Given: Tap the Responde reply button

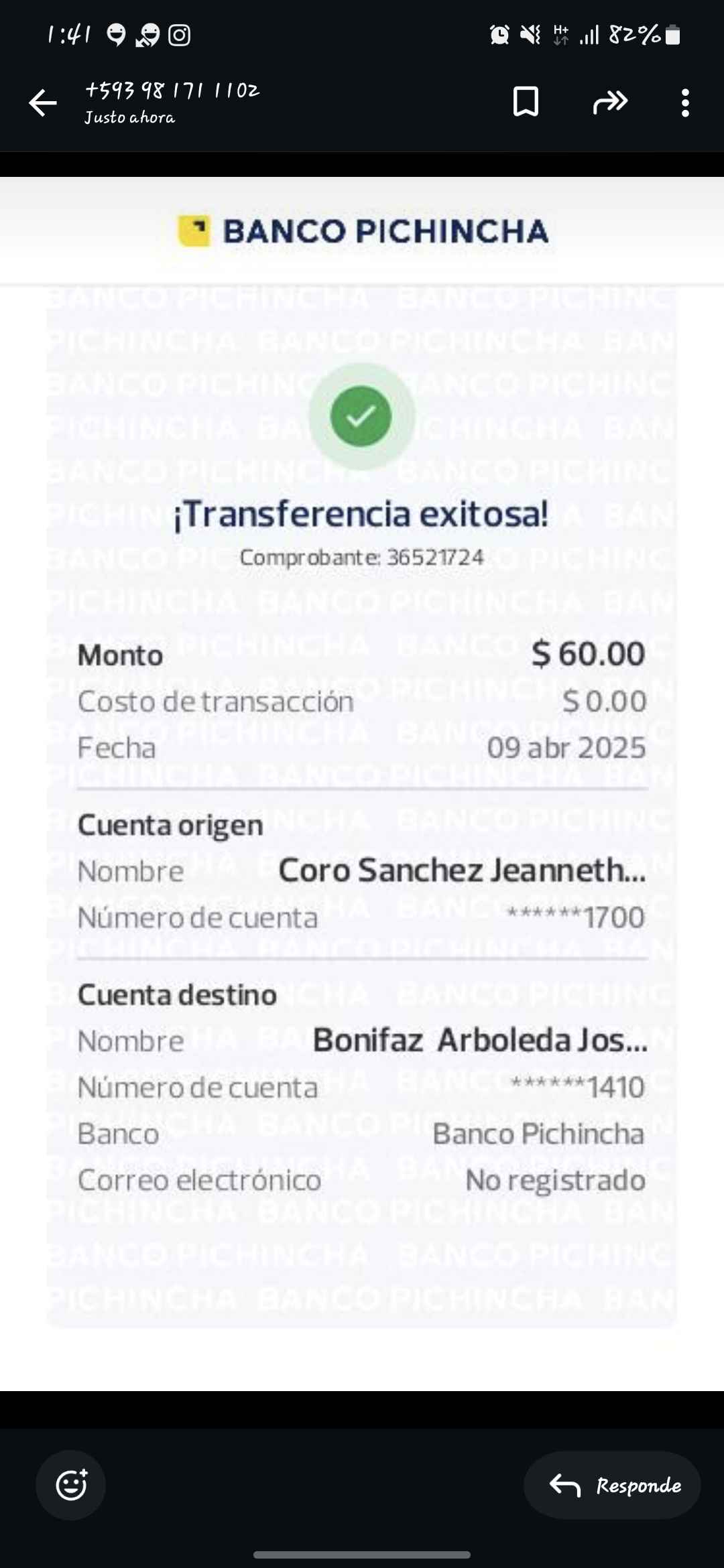Looking at the screenshot, I should [x=613, y=1485].
